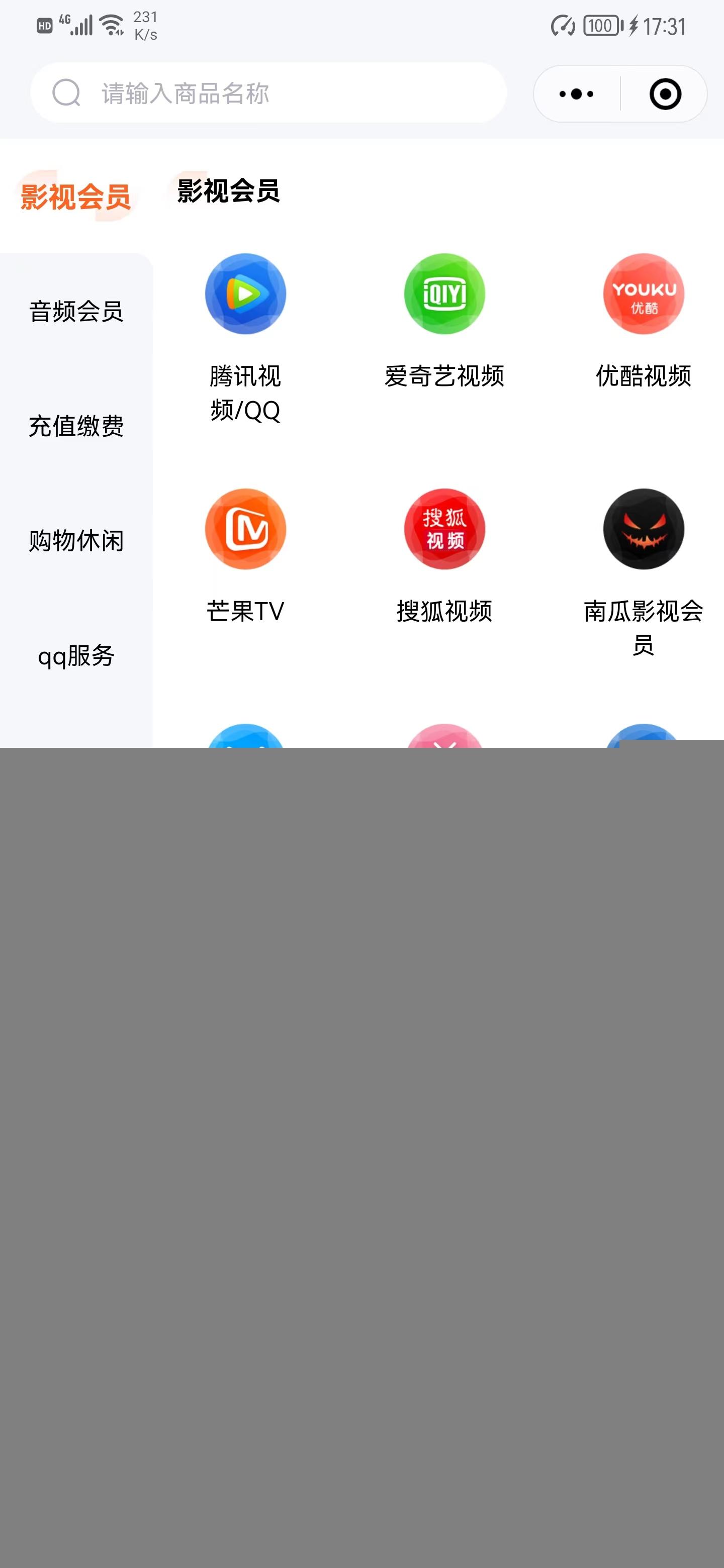Screen dimensions: 724x1568
Task: Switch to the 充值缴费 category
Action: coord(76,426)
